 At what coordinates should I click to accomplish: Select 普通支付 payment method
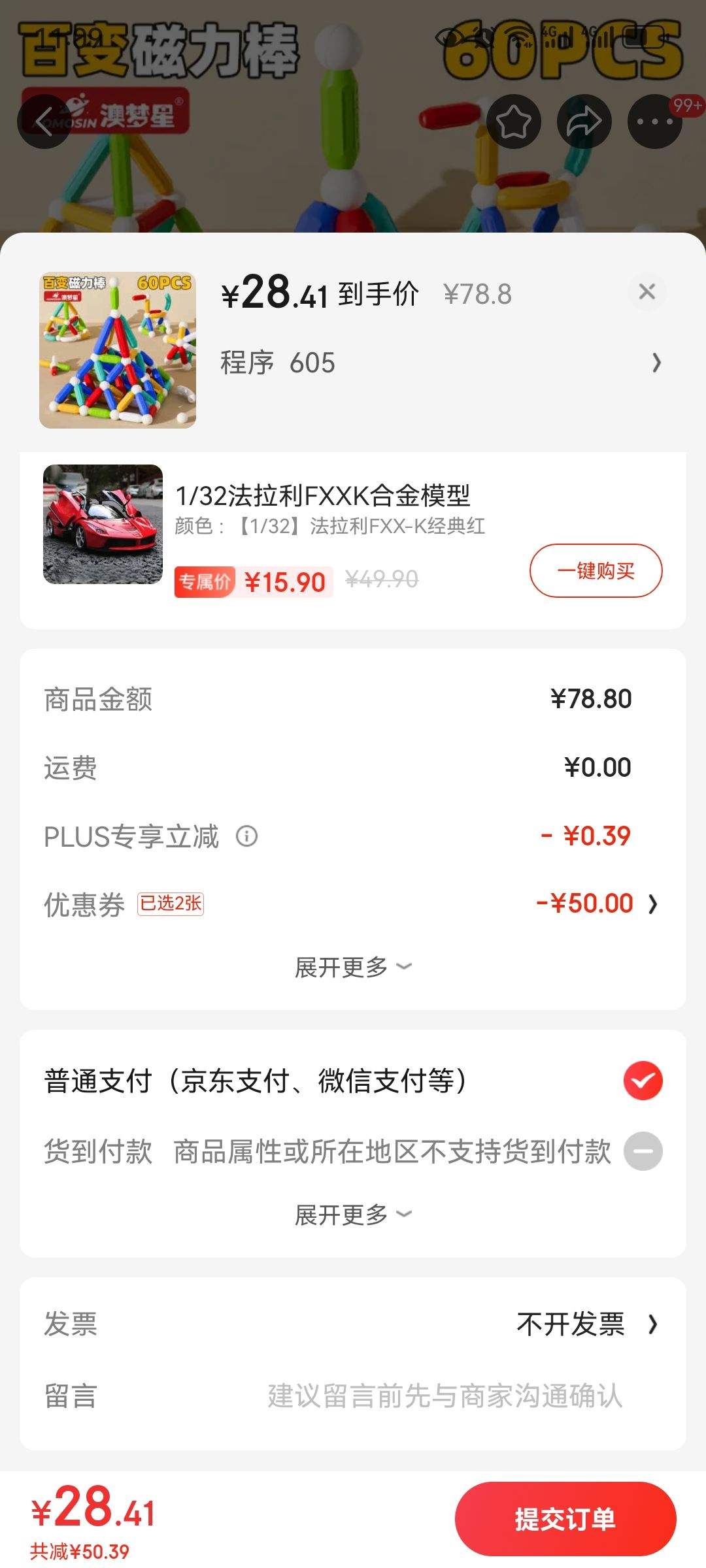pos(353,1081)
